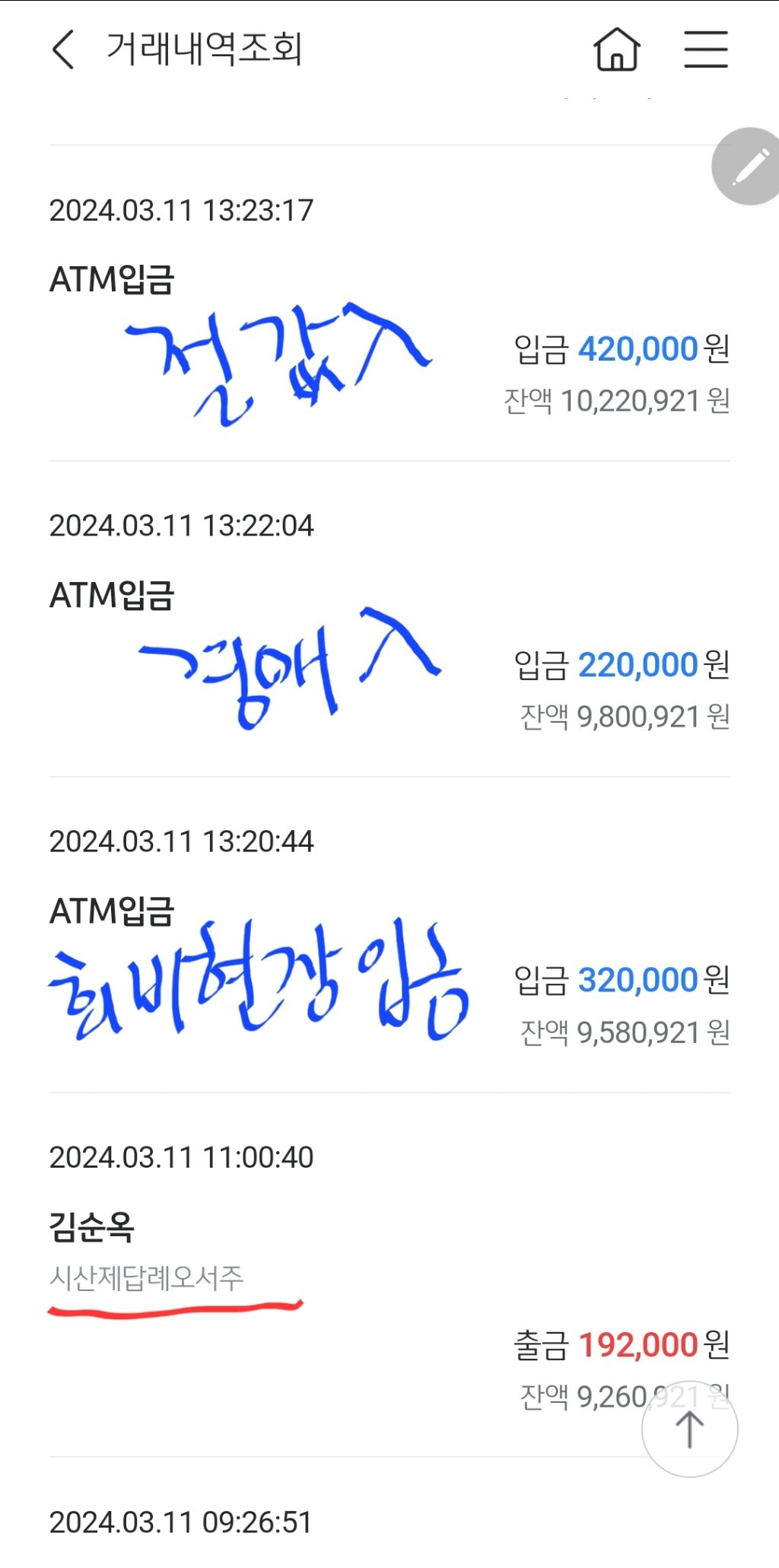
Task: Go back from transaction history
Action: 63,50
